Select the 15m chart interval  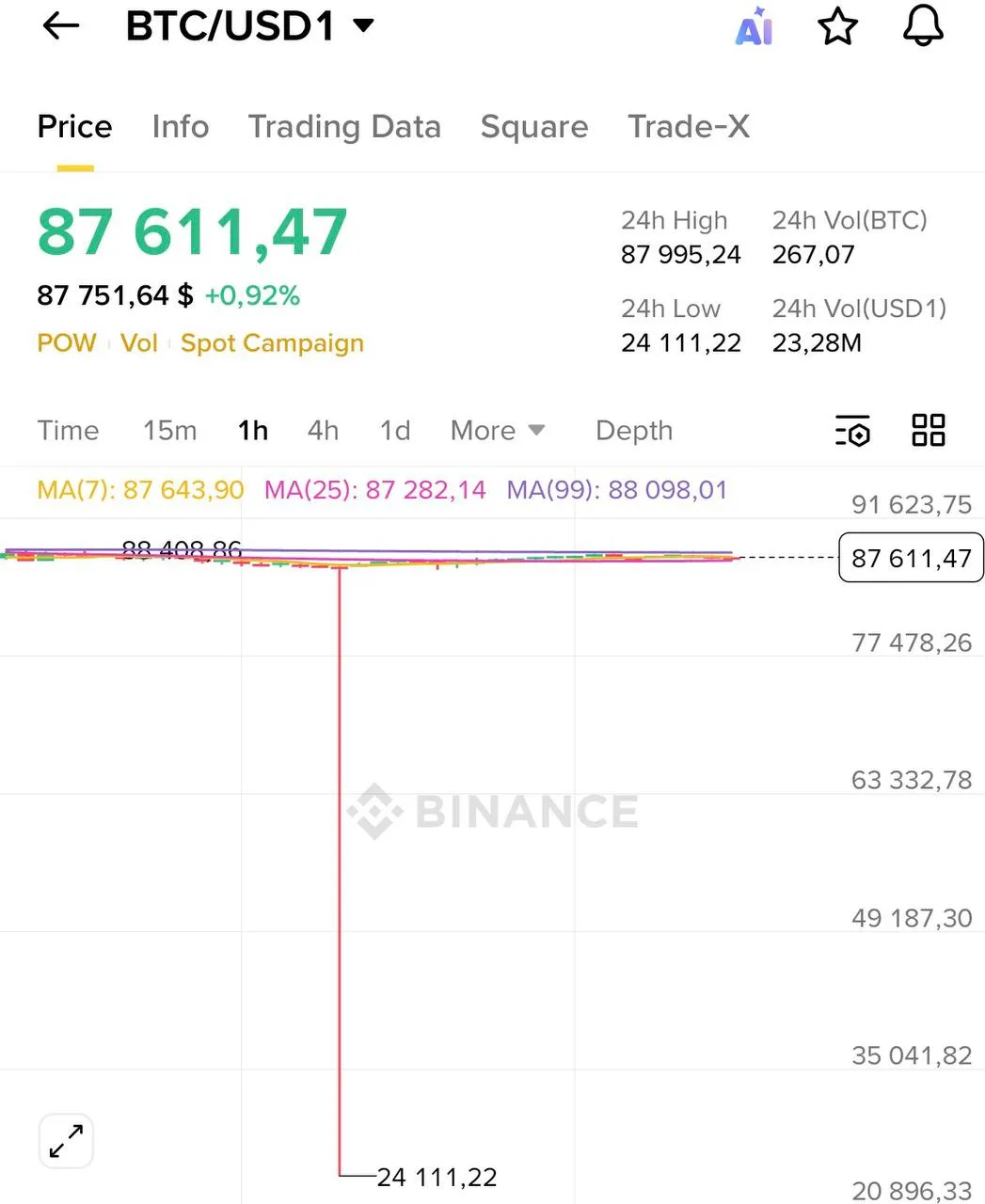tap(170, 431)
